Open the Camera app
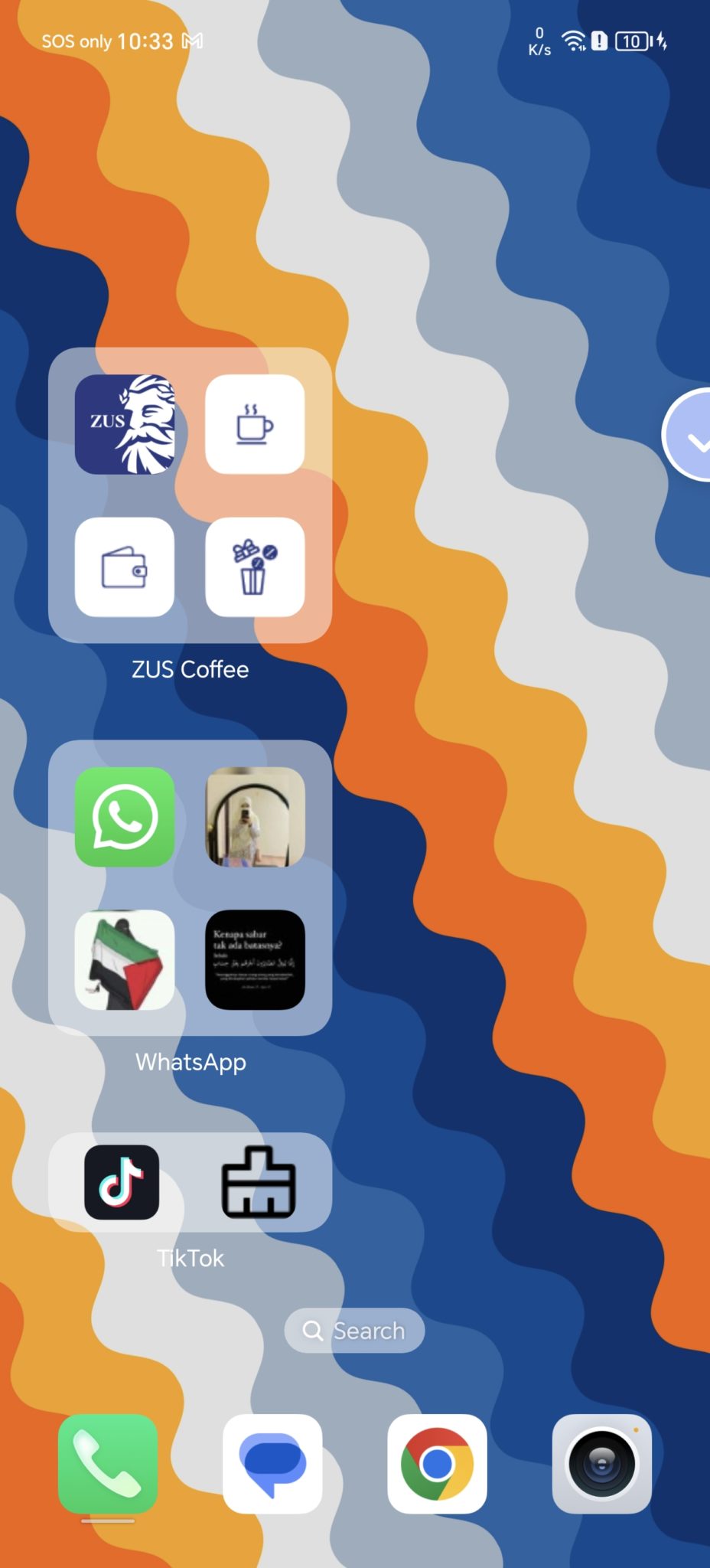 pyautogui.click(x=602, y=1464)
